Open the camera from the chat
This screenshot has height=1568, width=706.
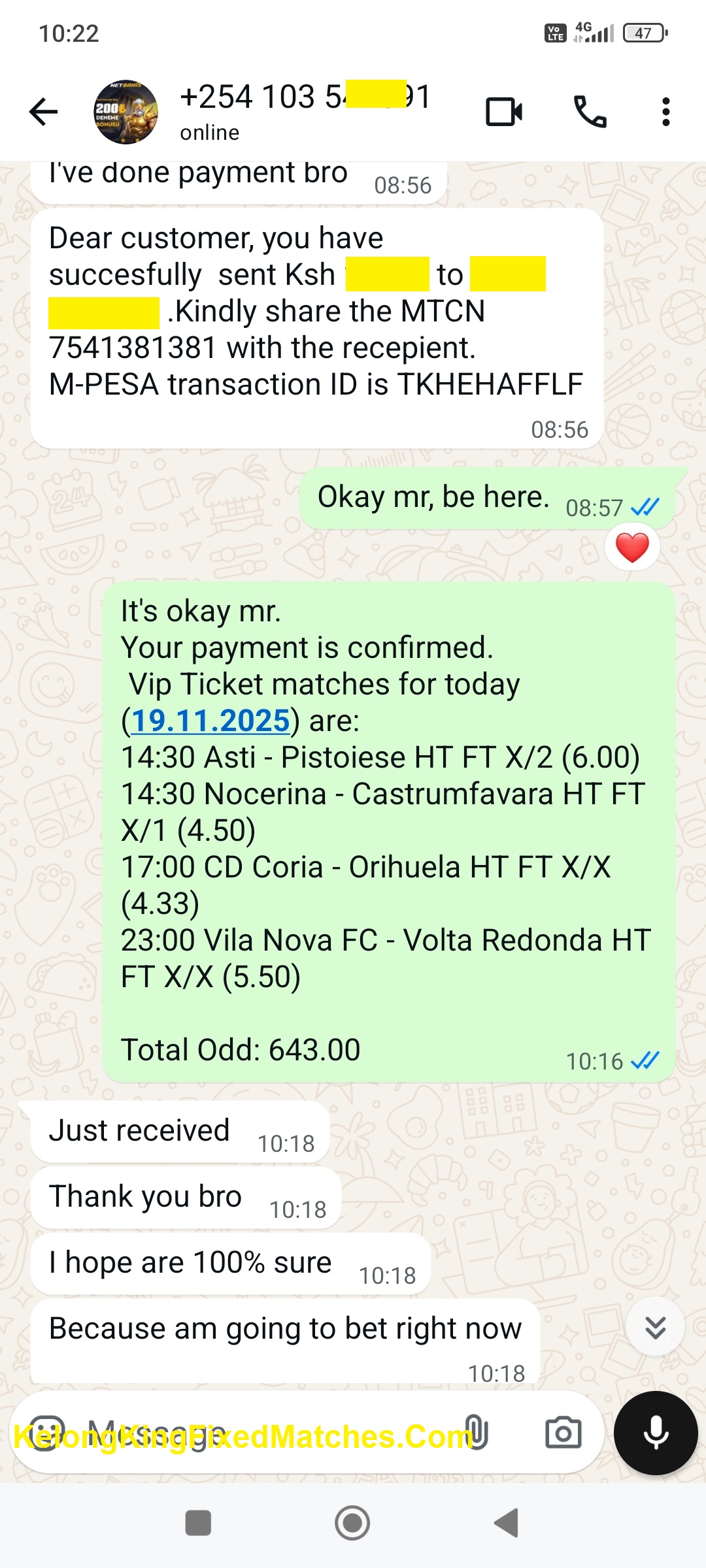click(563, 1433)
